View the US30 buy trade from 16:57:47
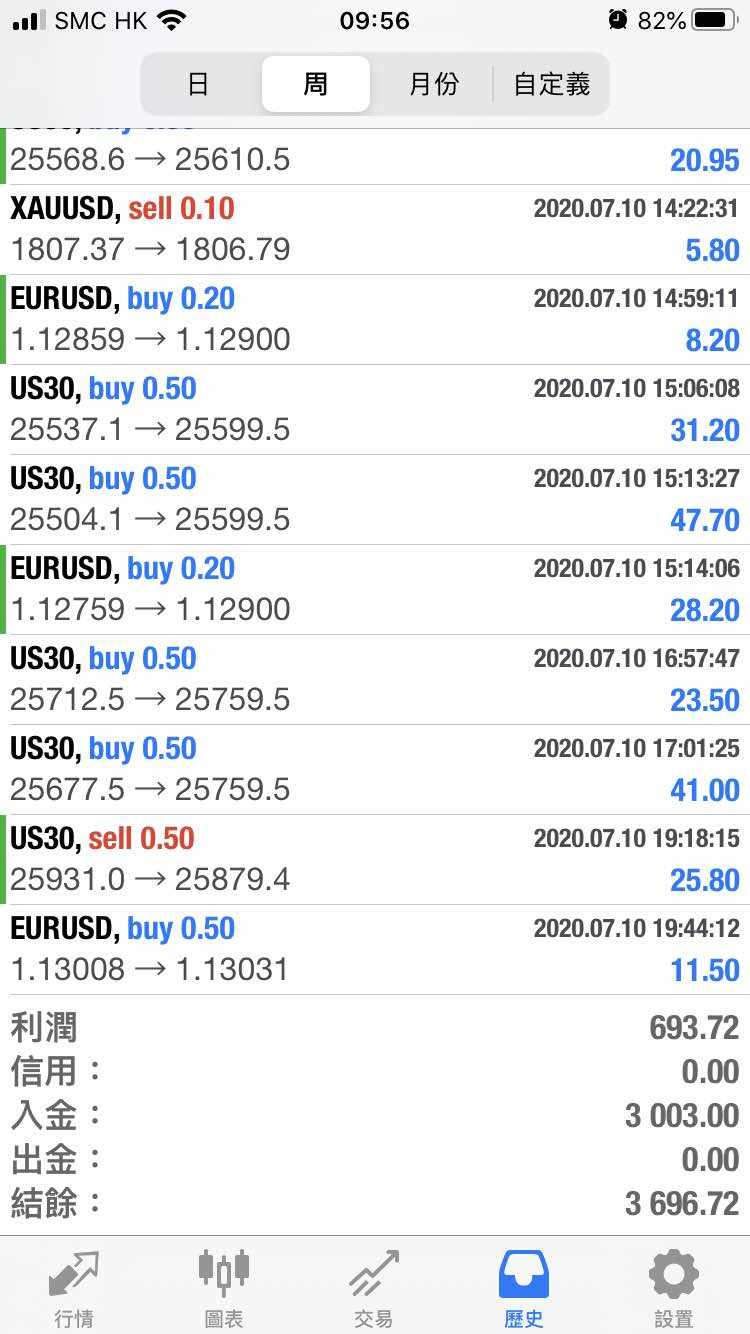This screenshot has width=750, height=1334. pyautogui.click(x=375, y=679)
